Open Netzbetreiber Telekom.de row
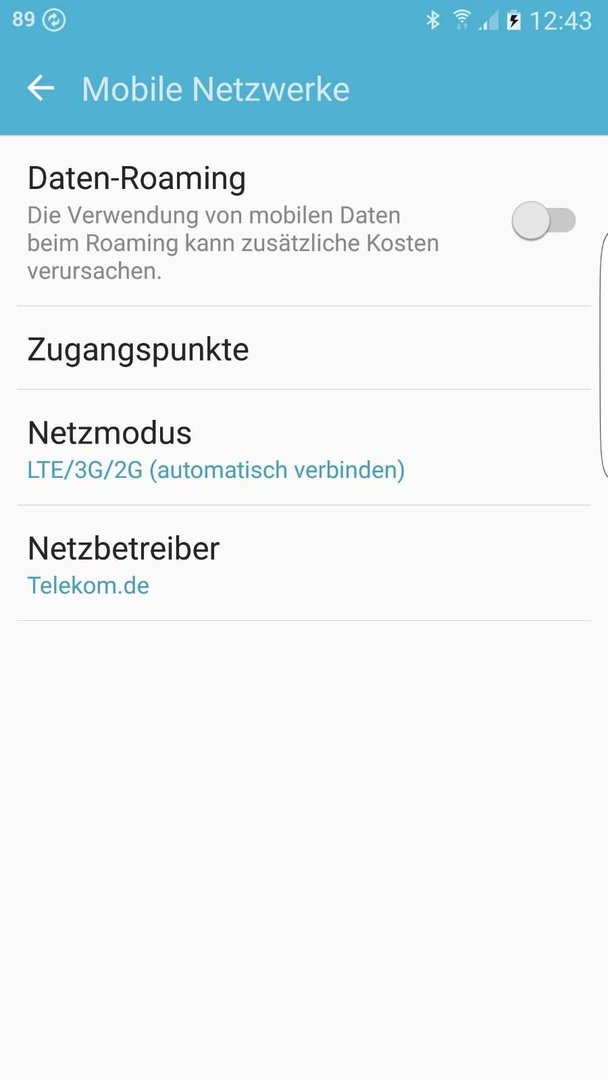The height and width of the screenshot is (1080, 608). coord(304,563)
